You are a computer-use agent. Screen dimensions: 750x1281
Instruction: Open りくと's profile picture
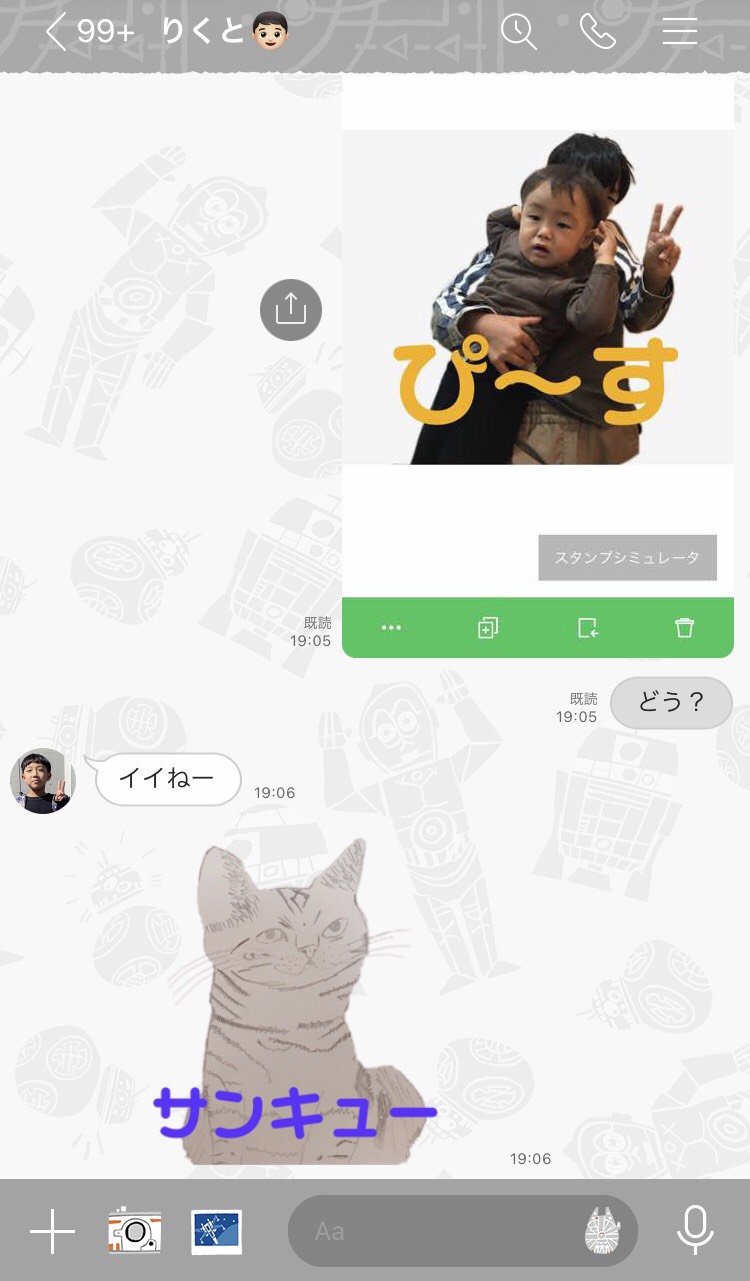(43, 781)
